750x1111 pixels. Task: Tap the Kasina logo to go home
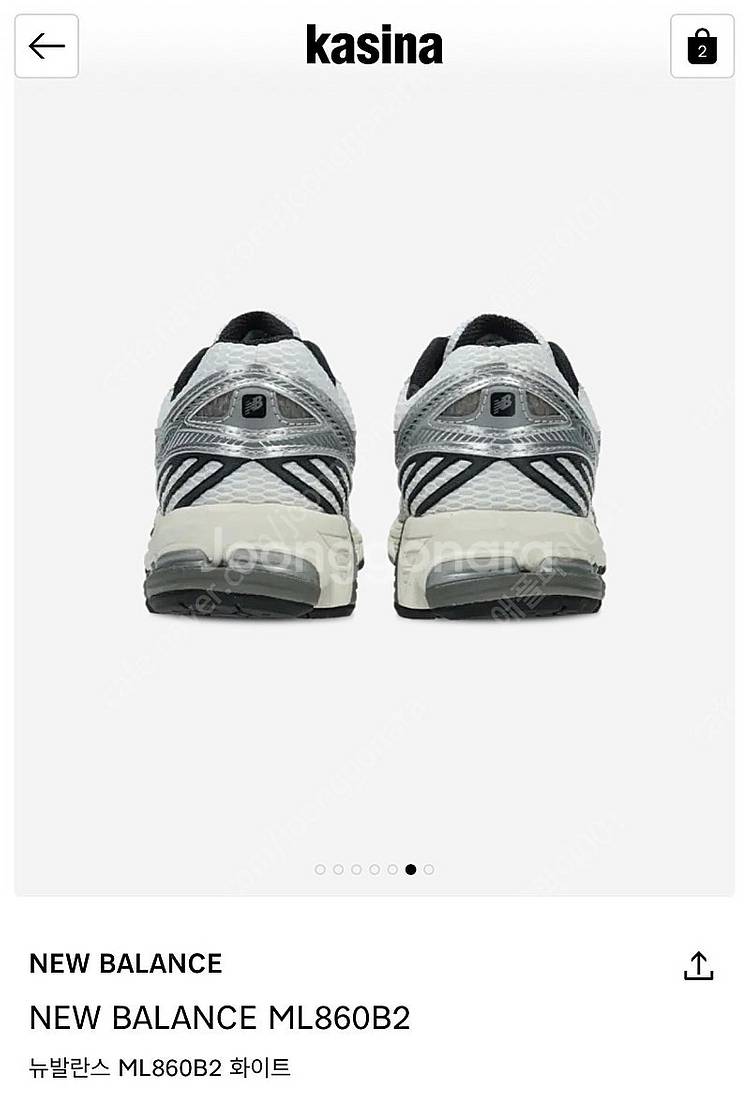[374, 46]
